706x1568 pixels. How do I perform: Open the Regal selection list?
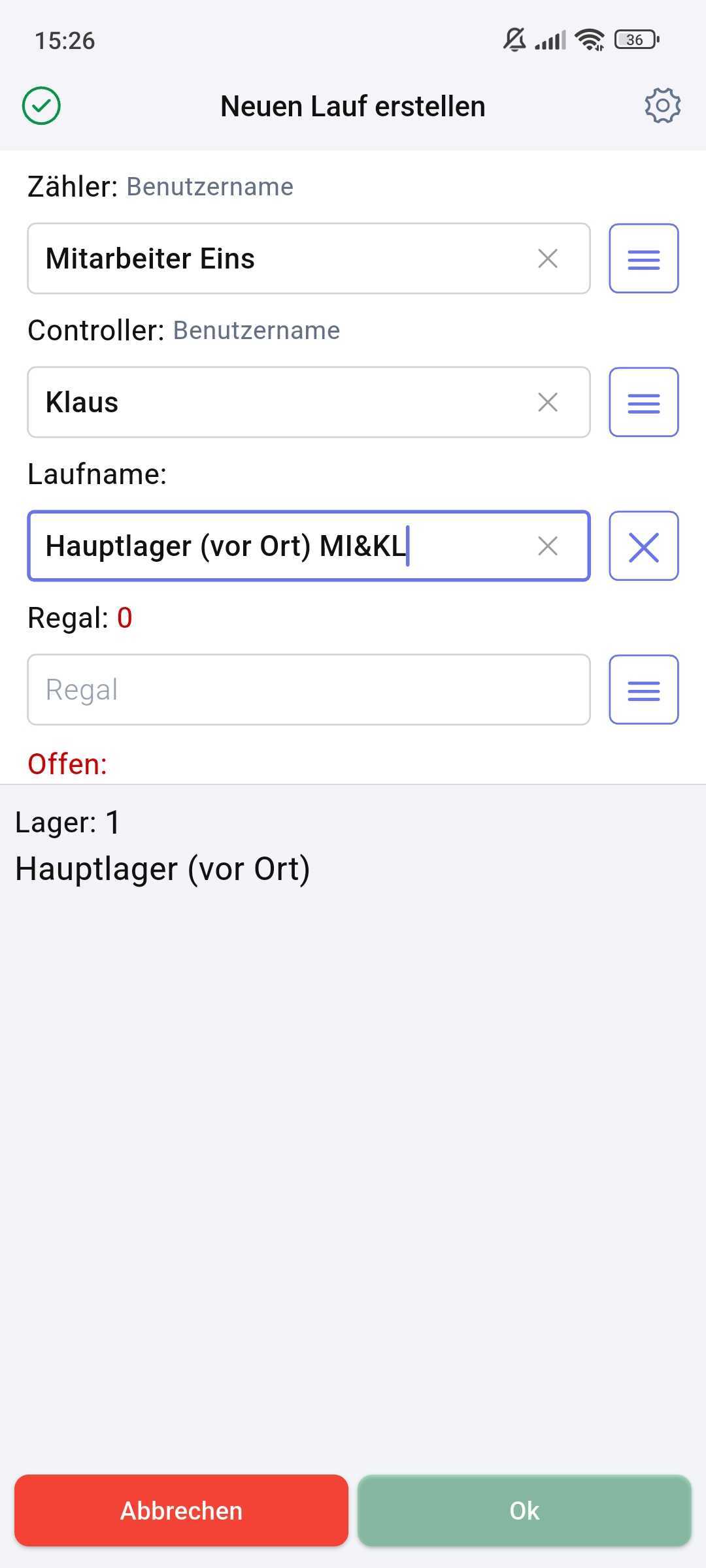coord(643,690)
